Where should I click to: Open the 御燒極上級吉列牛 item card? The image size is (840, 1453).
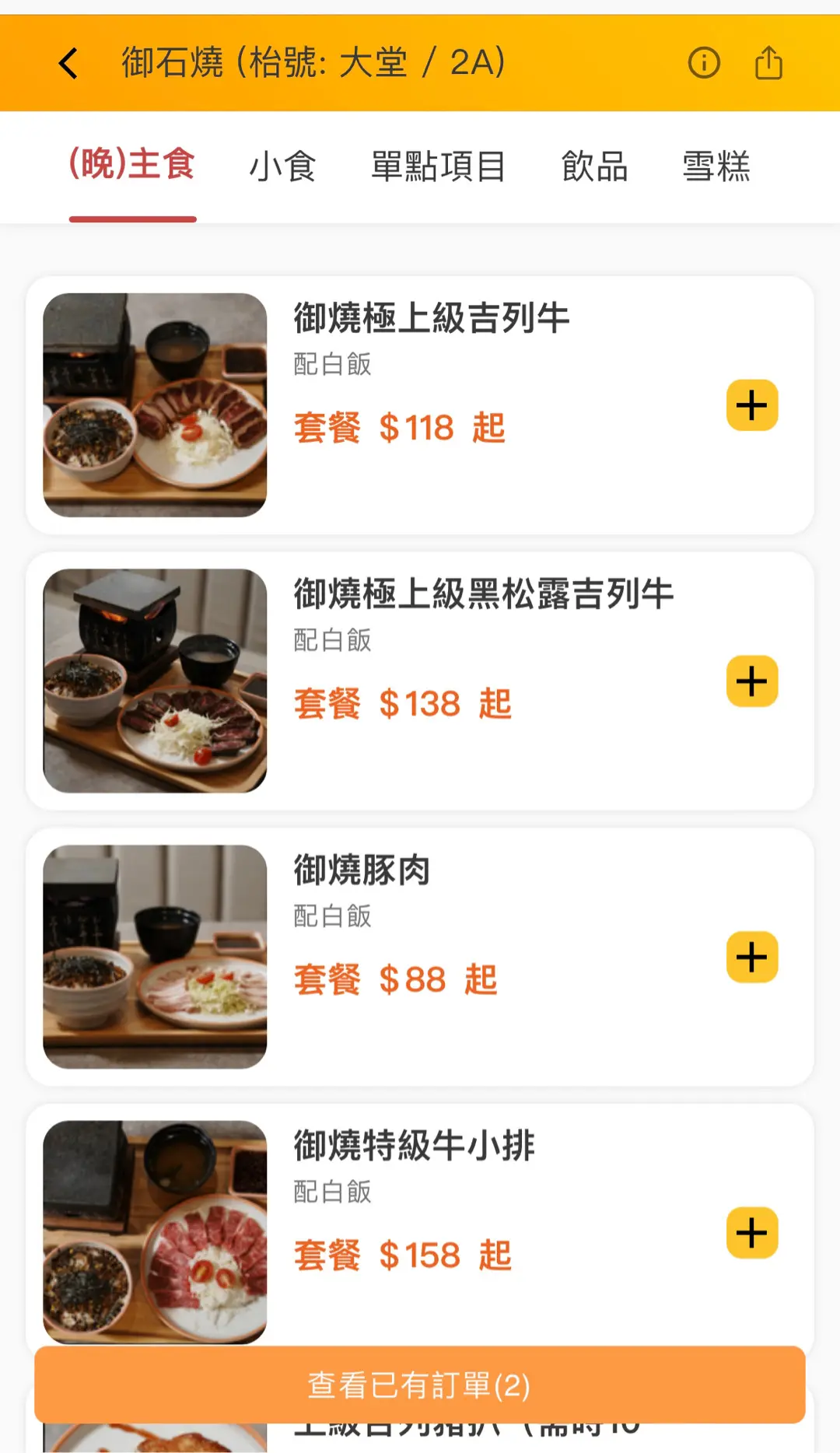pyautogui.click(x=432, y=319)
